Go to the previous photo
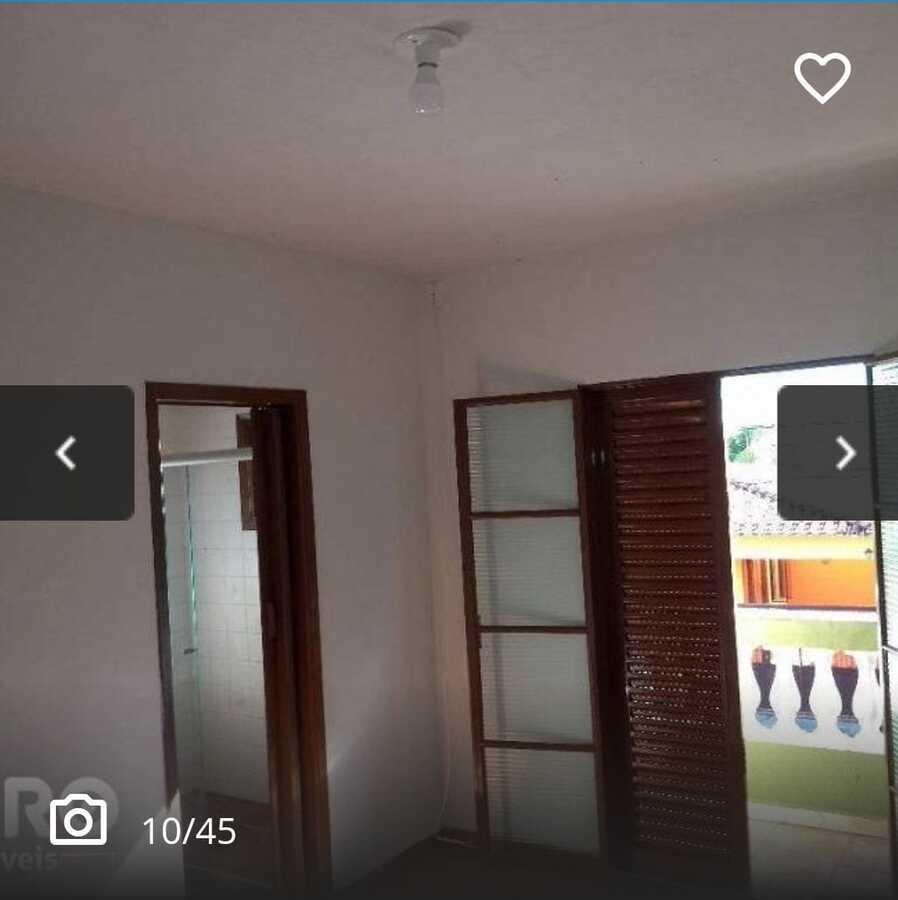The height and width of the screenshot is (900, 898). point(66,453)
